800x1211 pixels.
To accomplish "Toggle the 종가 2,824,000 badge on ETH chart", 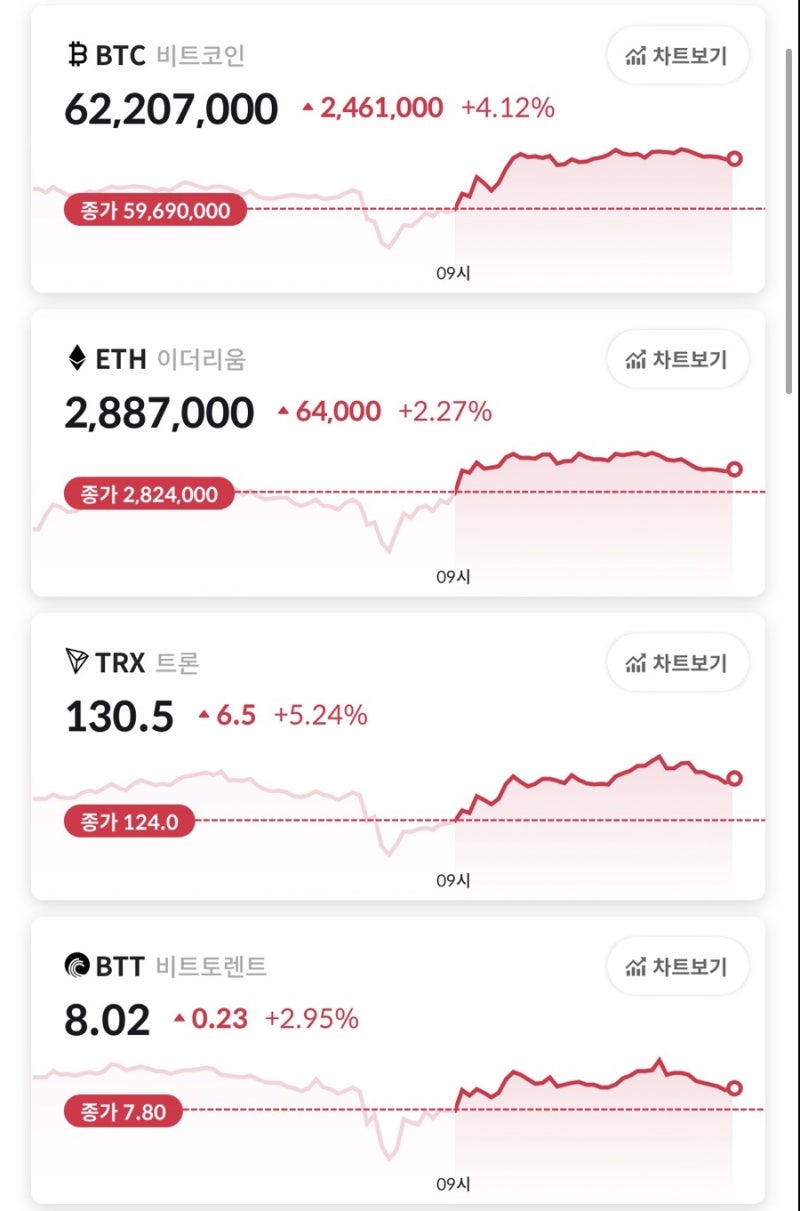I will pyautogui.click(x=146, y=494).
